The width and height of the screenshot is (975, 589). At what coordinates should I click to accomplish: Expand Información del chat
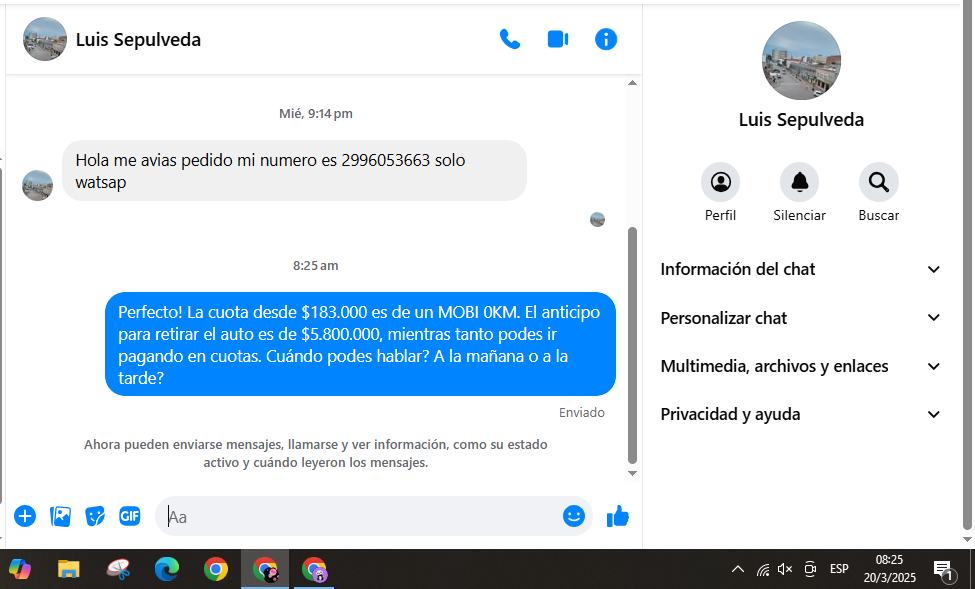coord(801,269)
